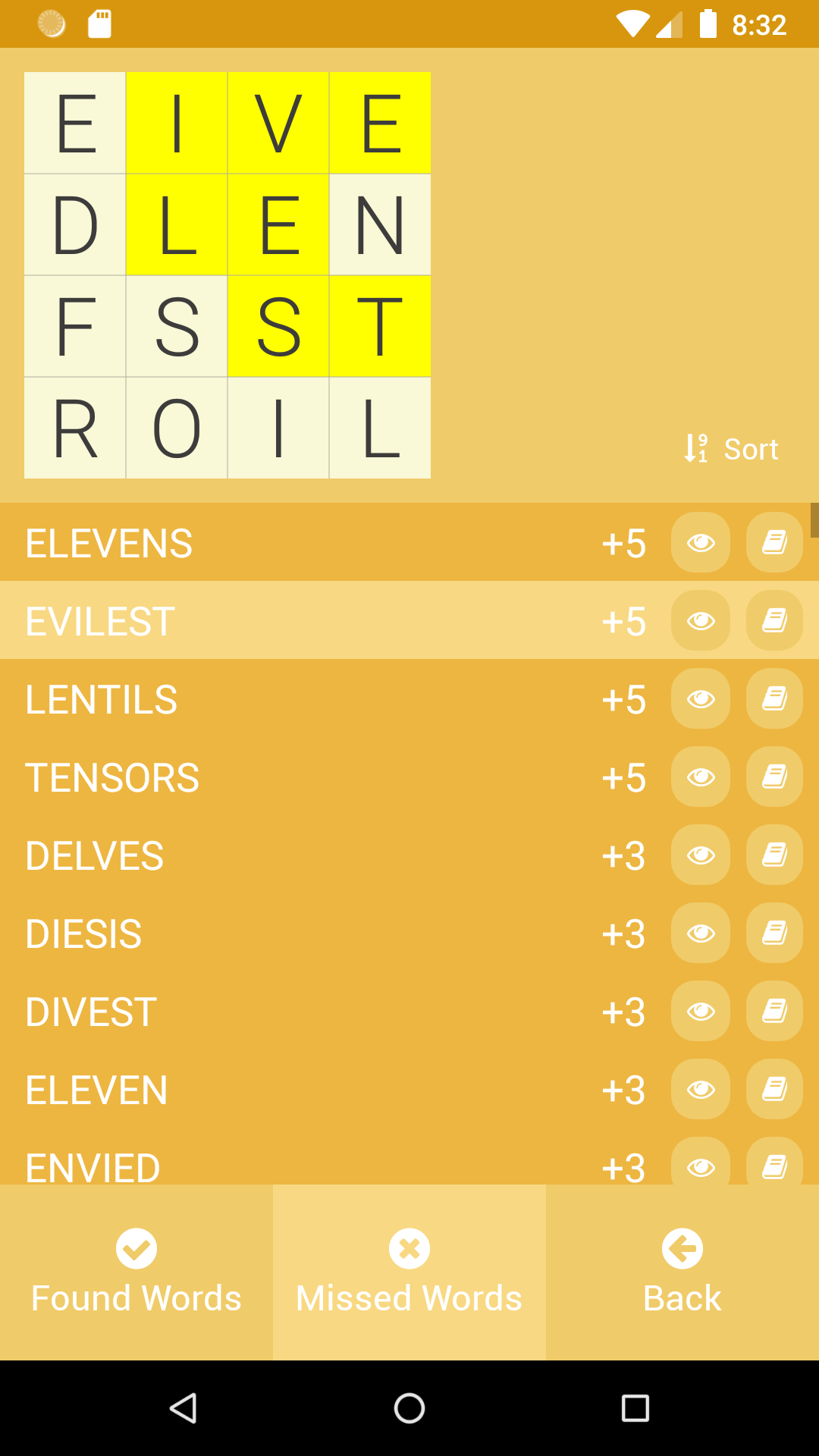Sort the word list
The height and width of the screenshot is (1456, 819).
731,449
